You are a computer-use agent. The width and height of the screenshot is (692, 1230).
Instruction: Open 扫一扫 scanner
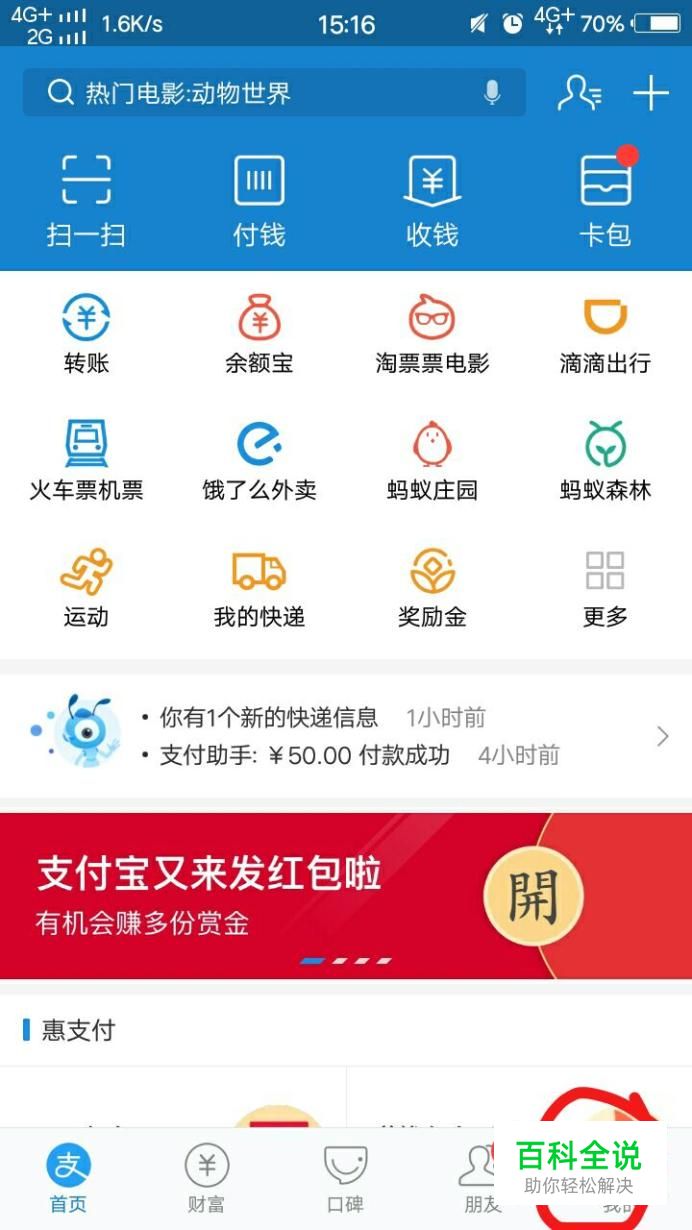86,200
